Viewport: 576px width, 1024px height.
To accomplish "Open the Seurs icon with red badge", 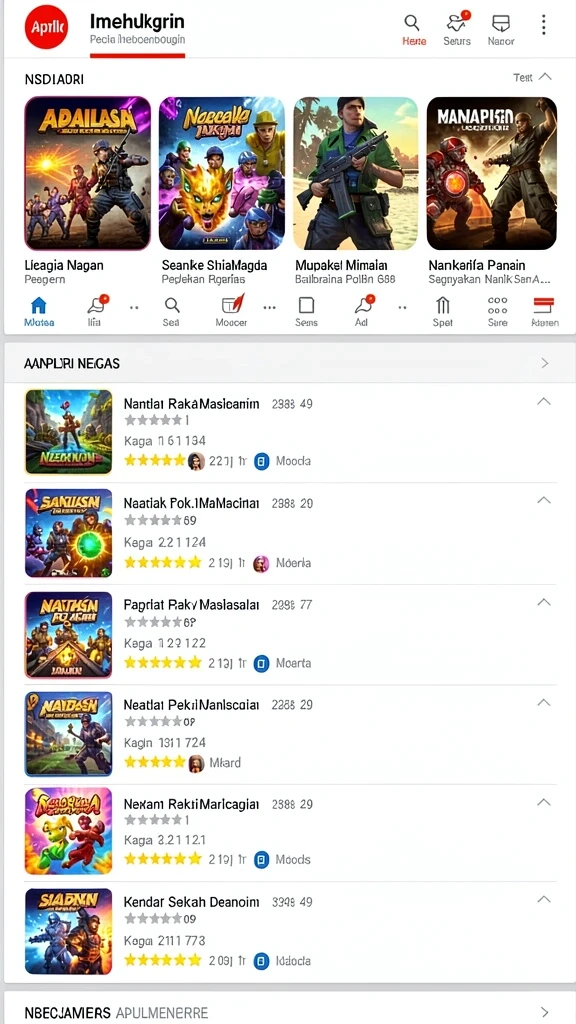I will click(x=456, y=29).
